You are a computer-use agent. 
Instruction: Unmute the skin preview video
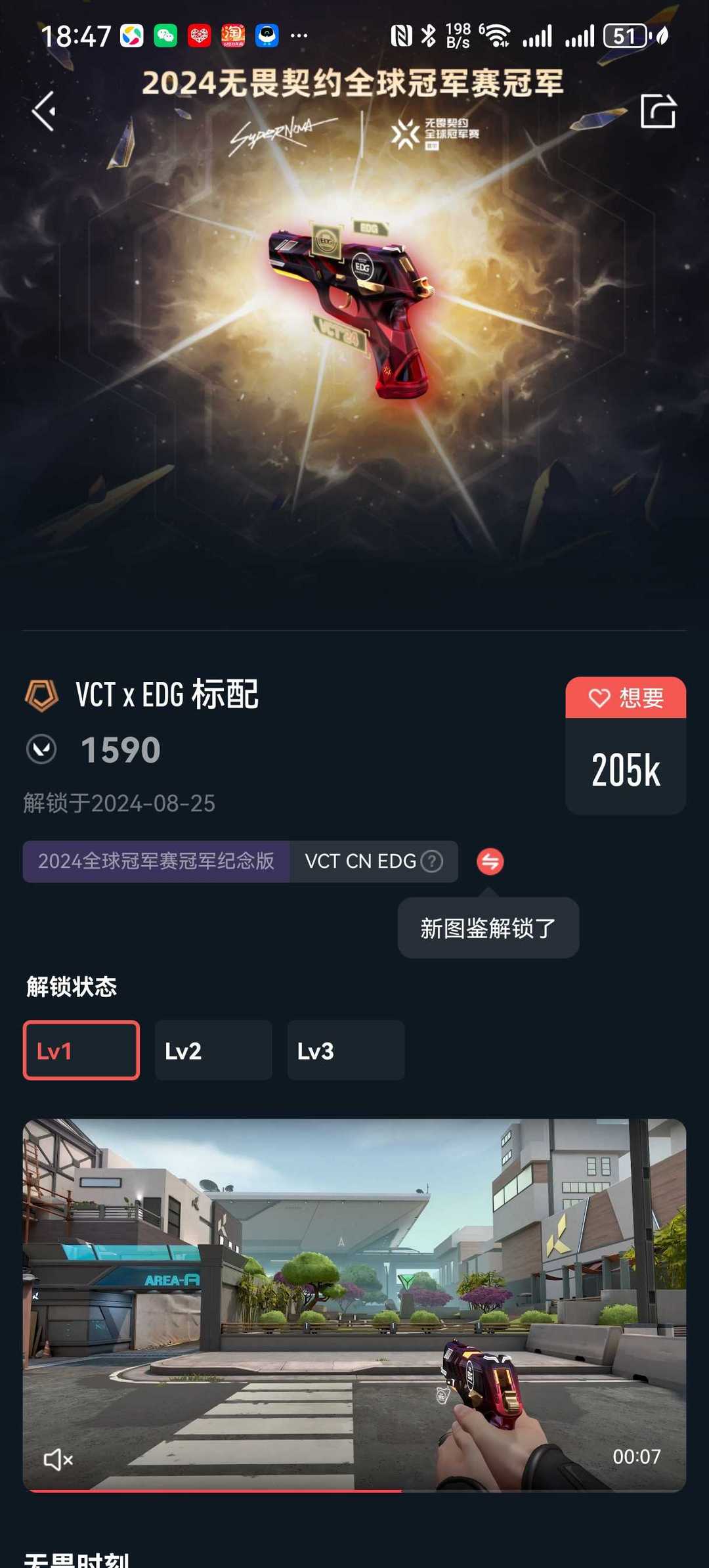coord(58,1460)
